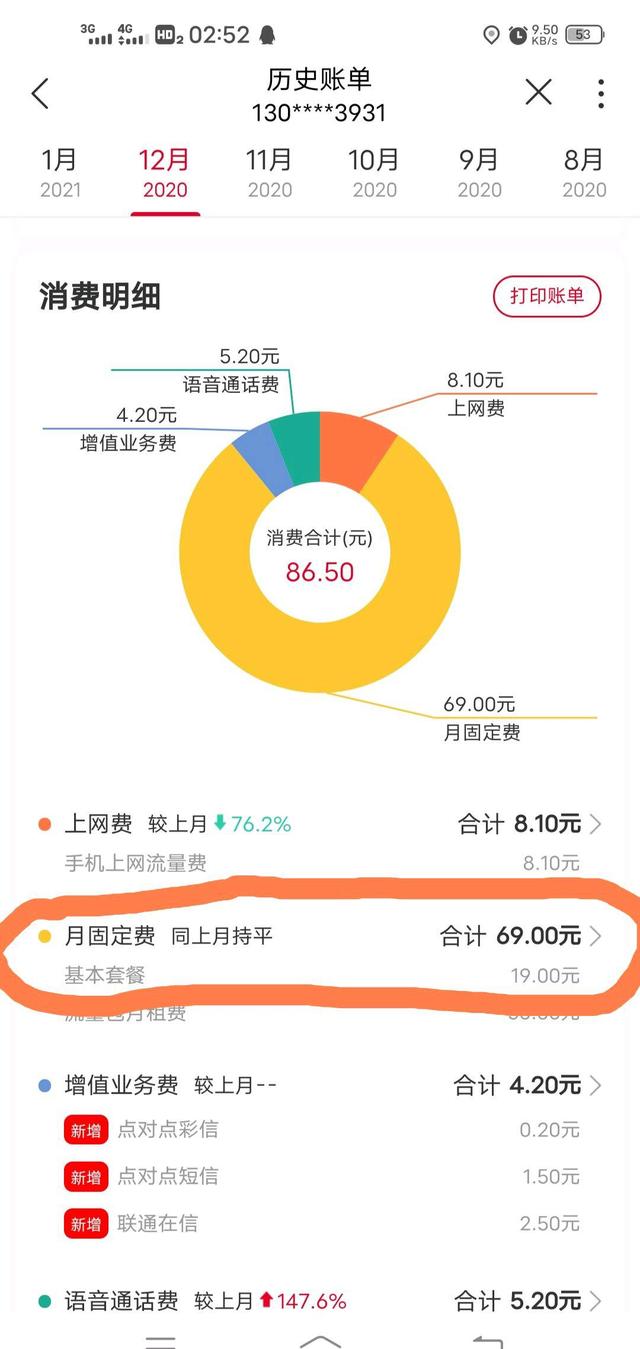Open the 8月 2020 bill

coord(584,172)
